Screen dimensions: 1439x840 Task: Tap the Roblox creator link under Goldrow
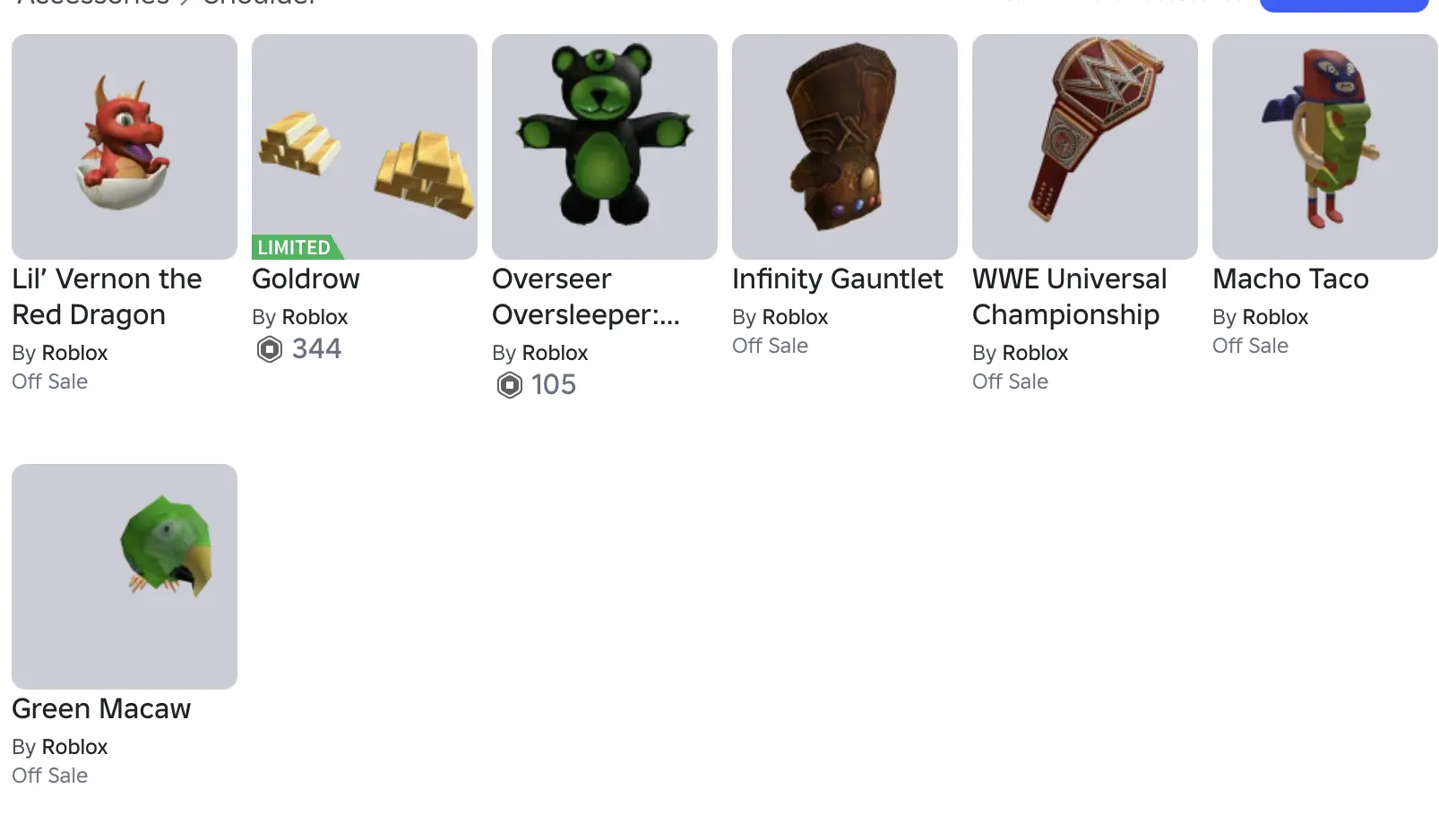pos(315,317)
